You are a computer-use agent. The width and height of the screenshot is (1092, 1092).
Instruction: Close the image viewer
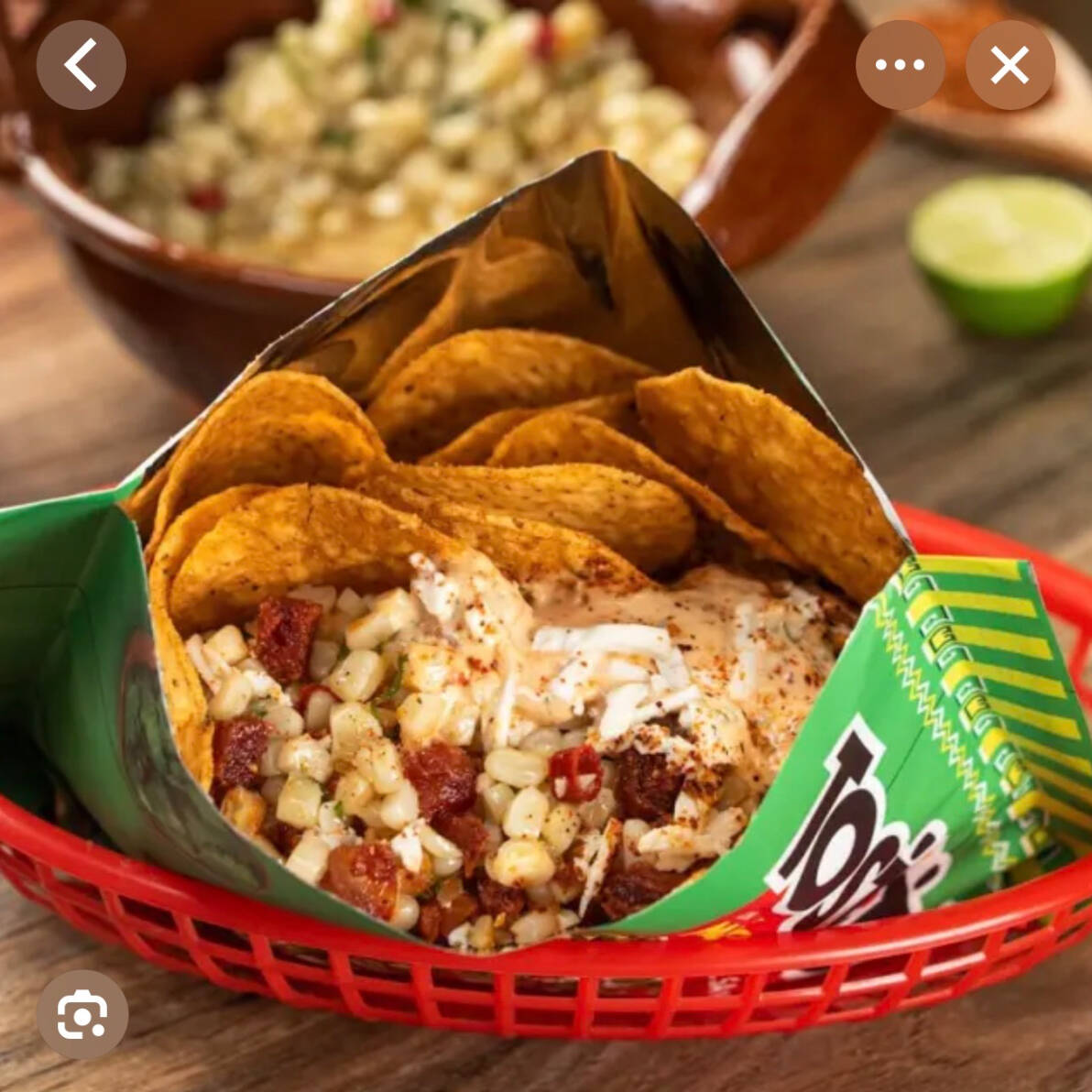1010,65
